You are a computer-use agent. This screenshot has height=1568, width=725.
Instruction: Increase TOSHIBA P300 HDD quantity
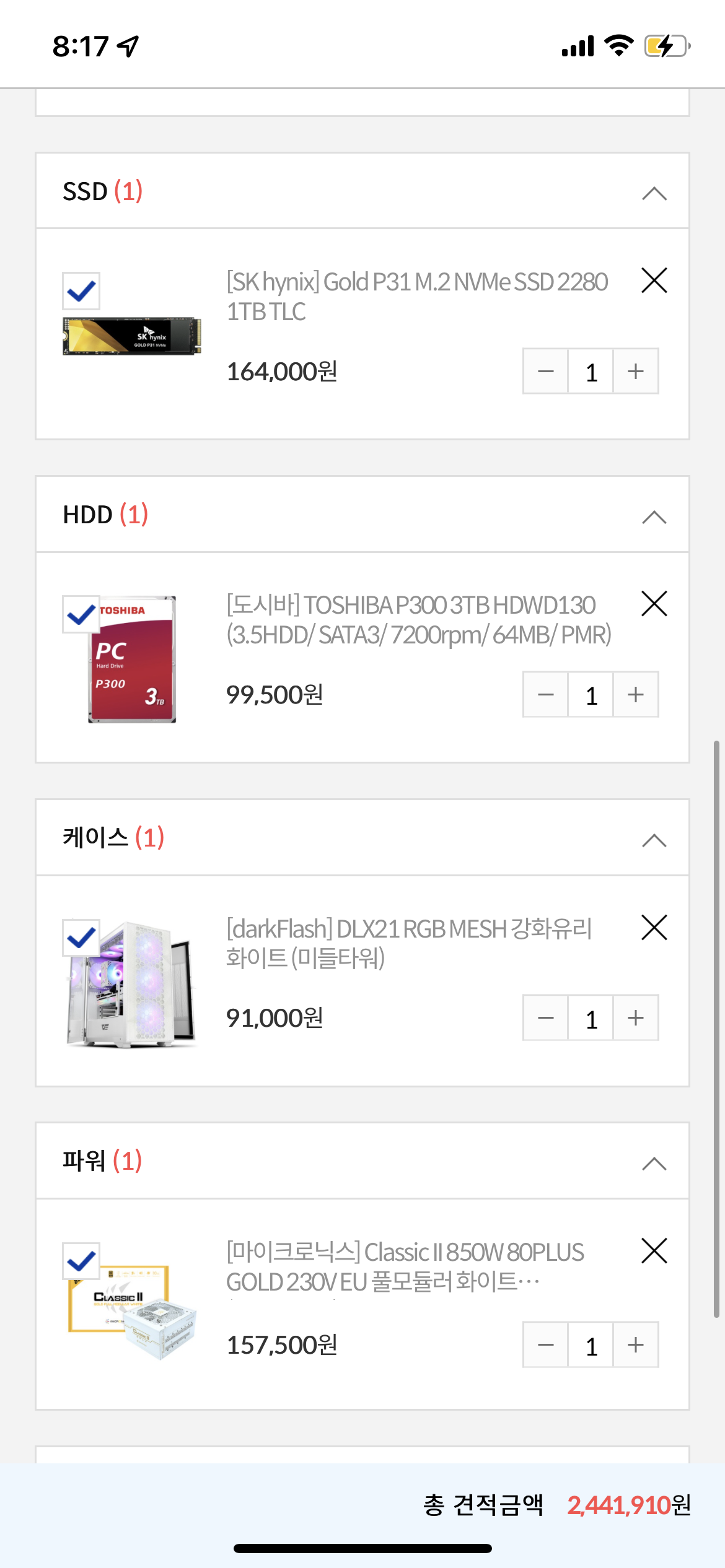tap(636, 695)
